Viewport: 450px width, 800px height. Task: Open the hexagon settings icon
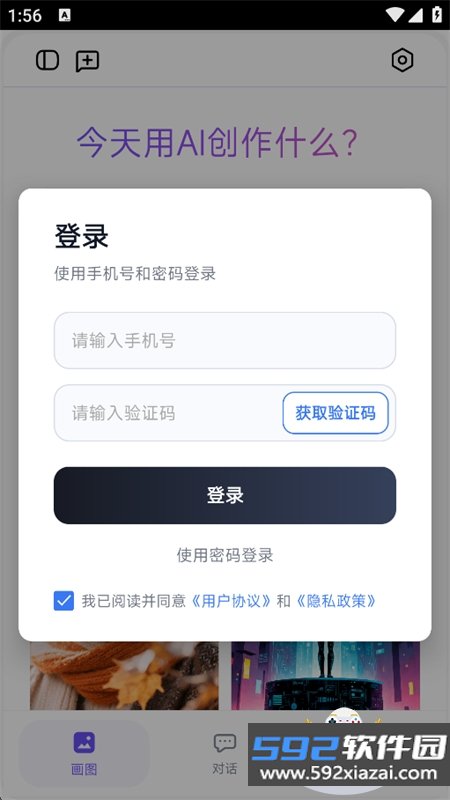coord(402,60)
